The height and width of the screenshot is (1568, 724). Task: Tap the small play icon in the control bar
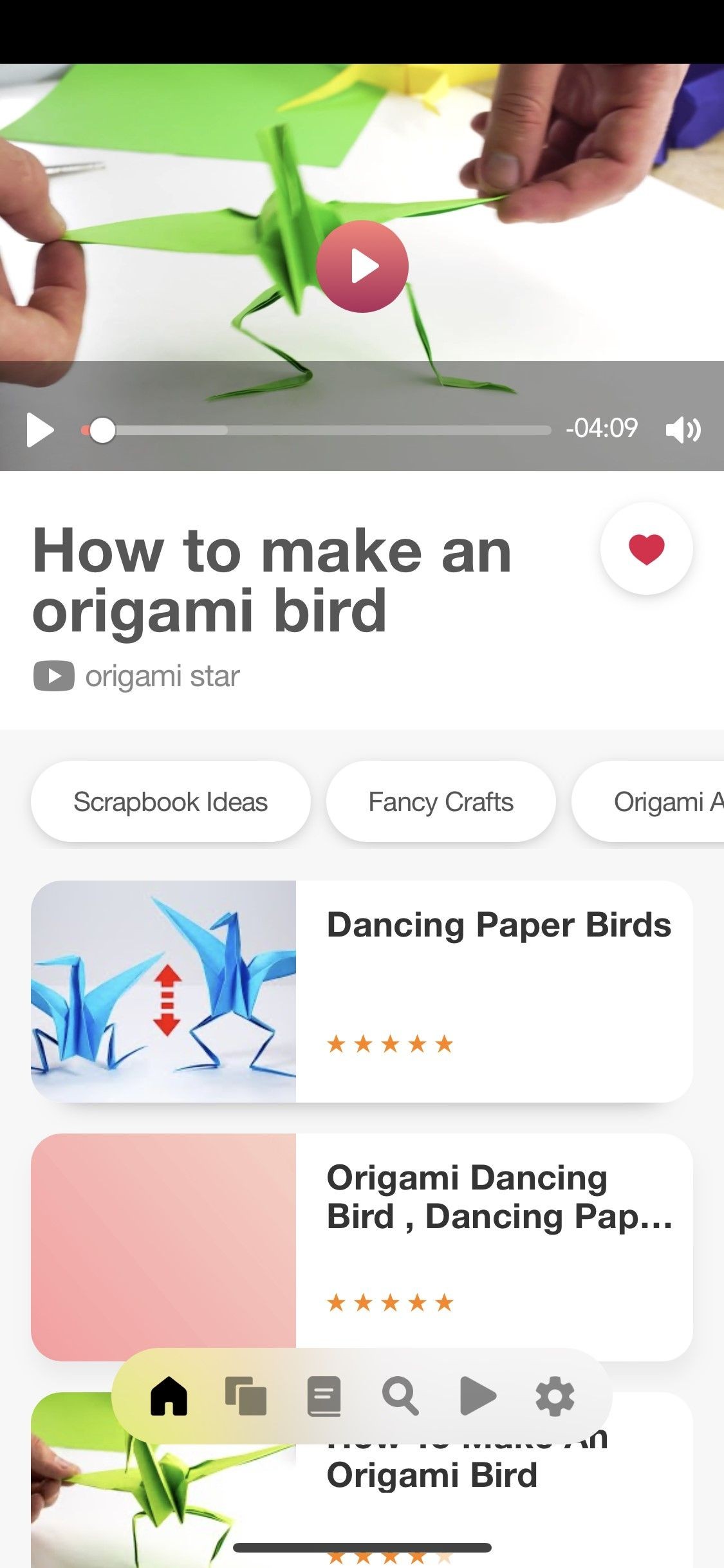coord(40,429)
